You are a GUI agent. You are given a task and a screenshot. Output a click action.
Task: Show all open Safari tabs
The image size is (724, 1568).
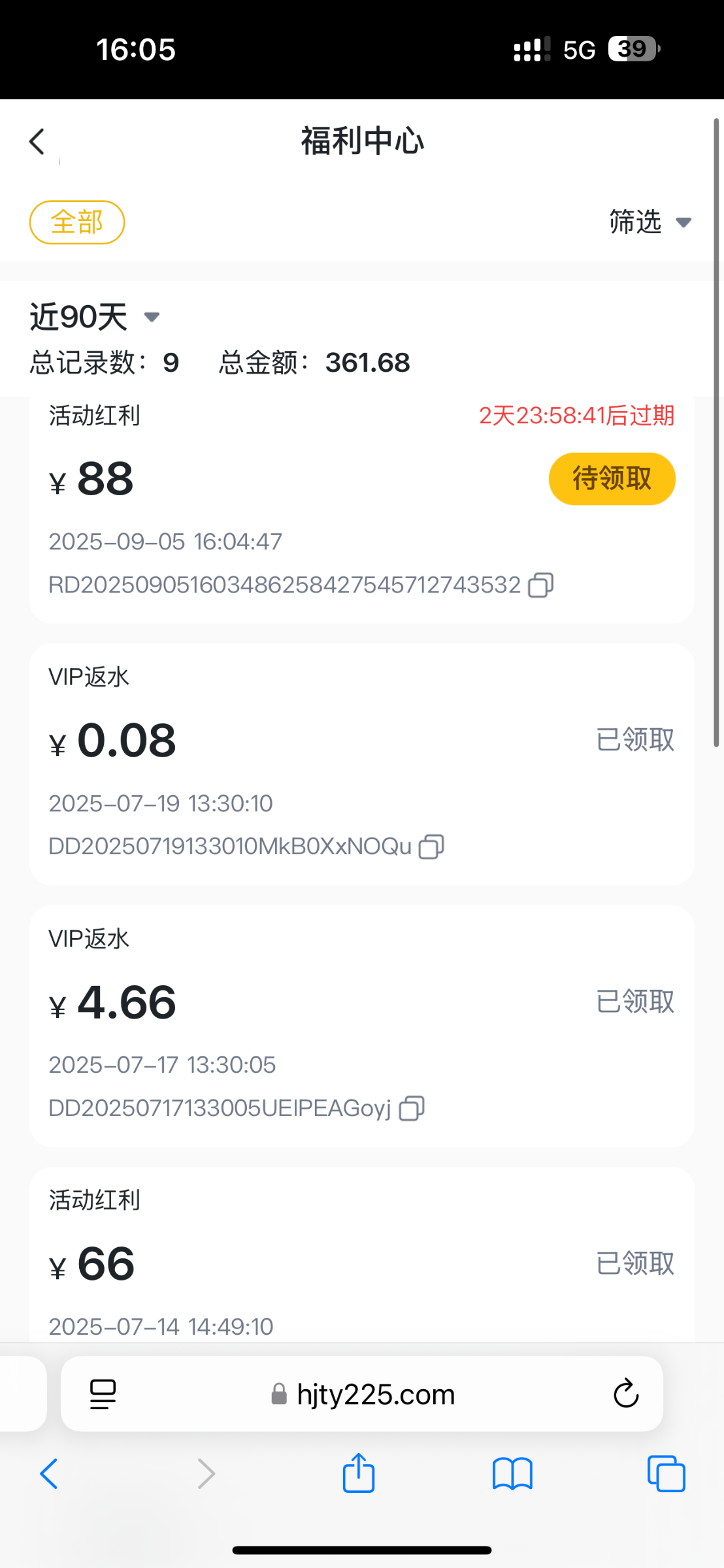[x=666, y=1474]
